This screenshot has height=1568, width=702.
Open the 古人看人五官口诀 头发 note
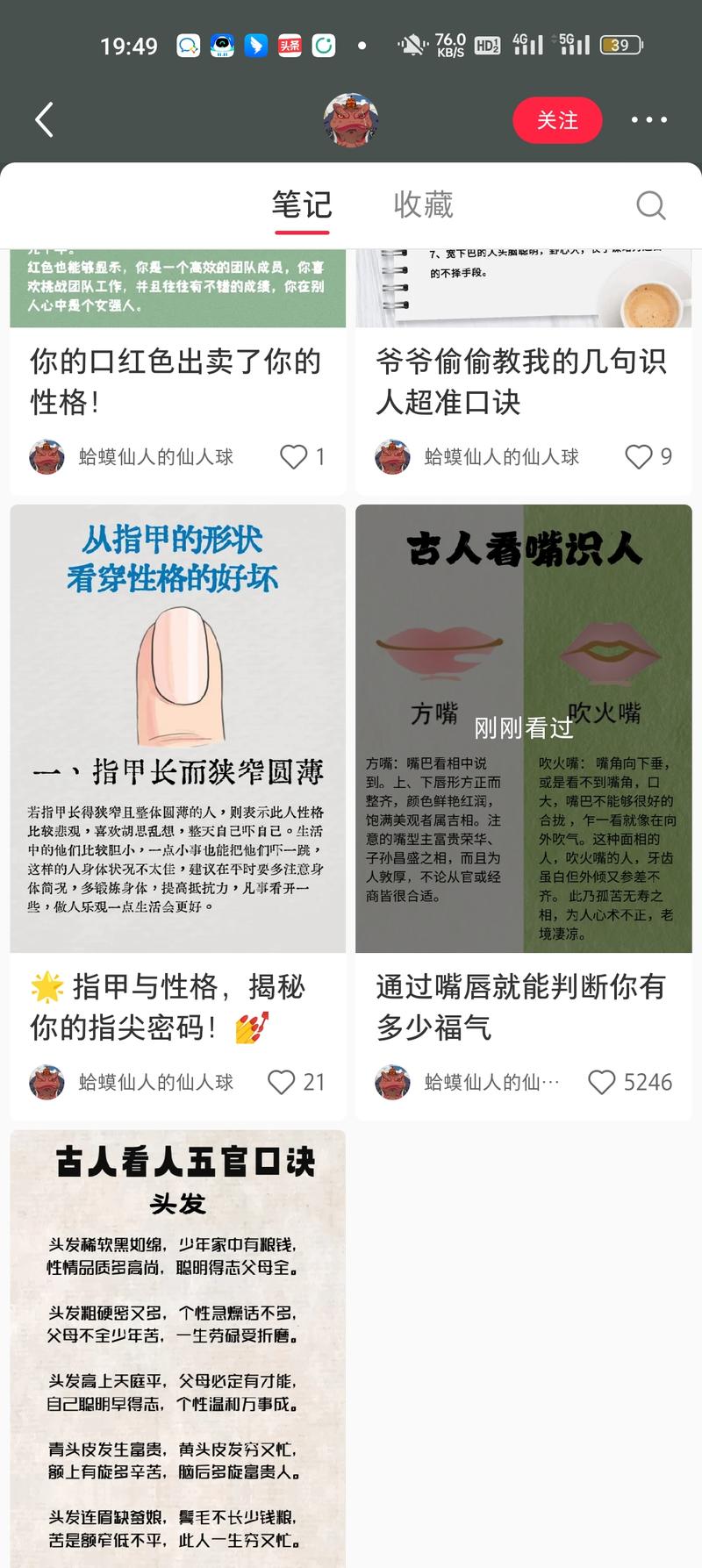tap(177, 1342)
